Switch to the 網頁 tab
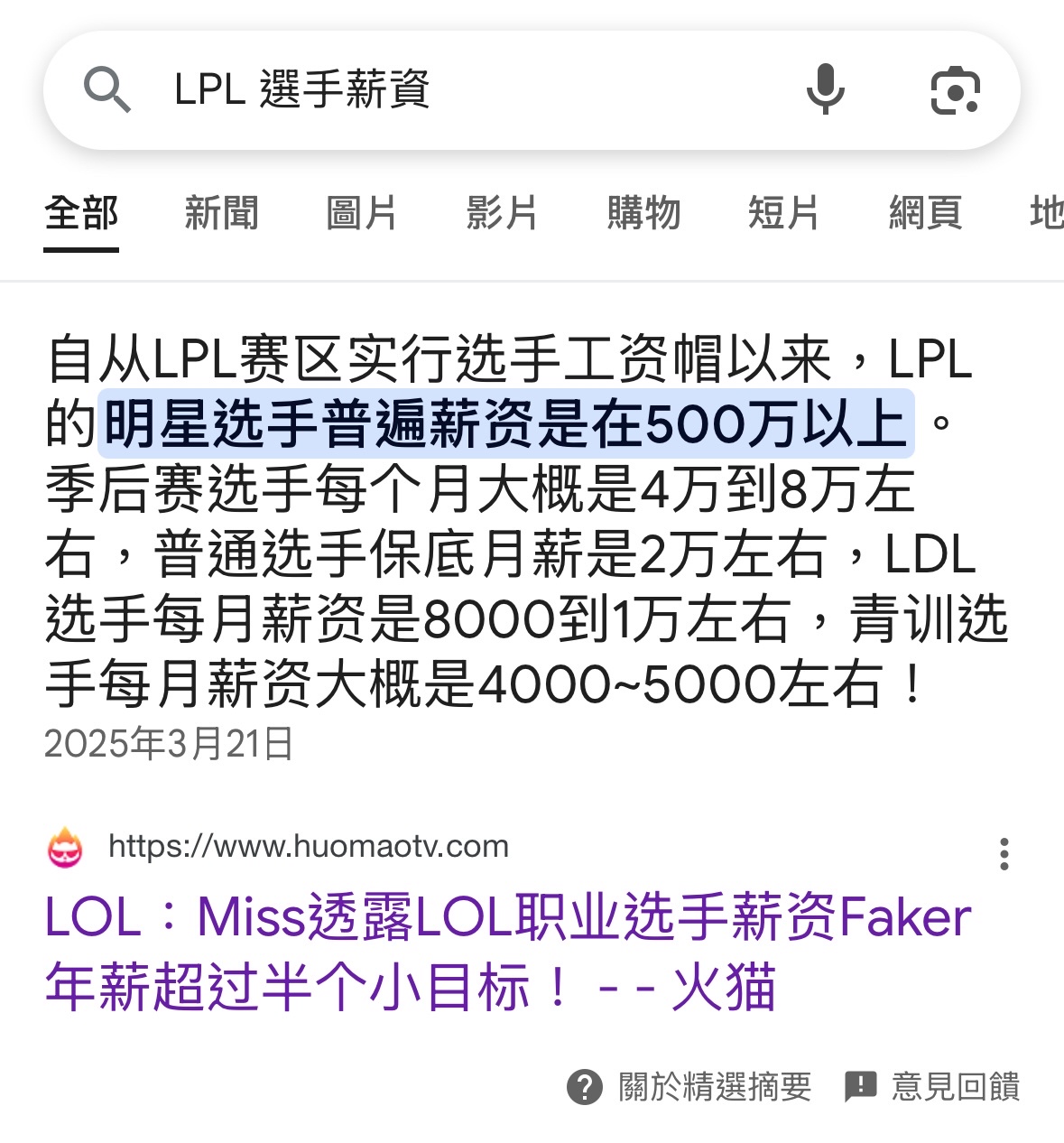The image size is (1064, 1143). click(924, 214)
